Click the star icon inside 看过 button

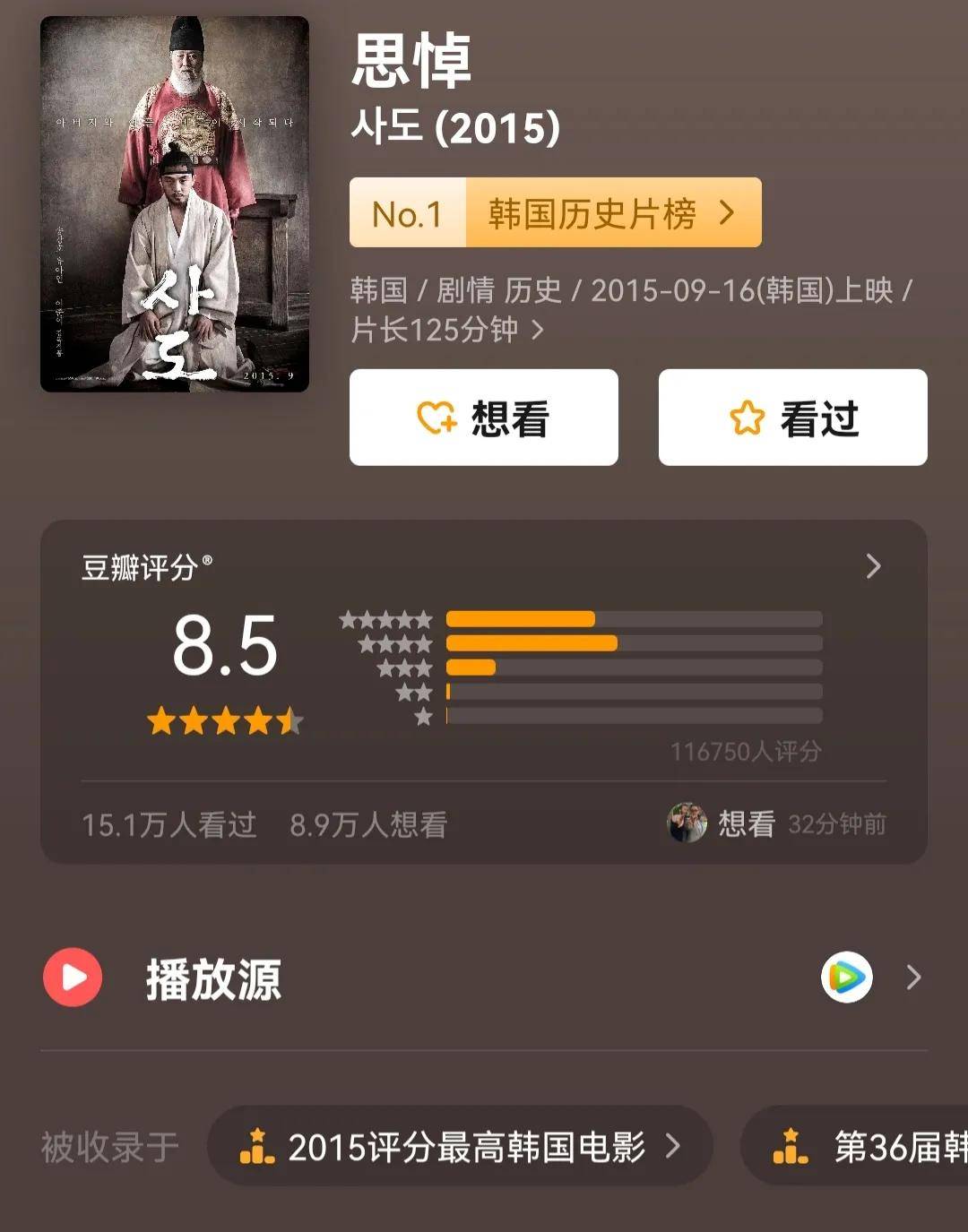click(748, 417)
